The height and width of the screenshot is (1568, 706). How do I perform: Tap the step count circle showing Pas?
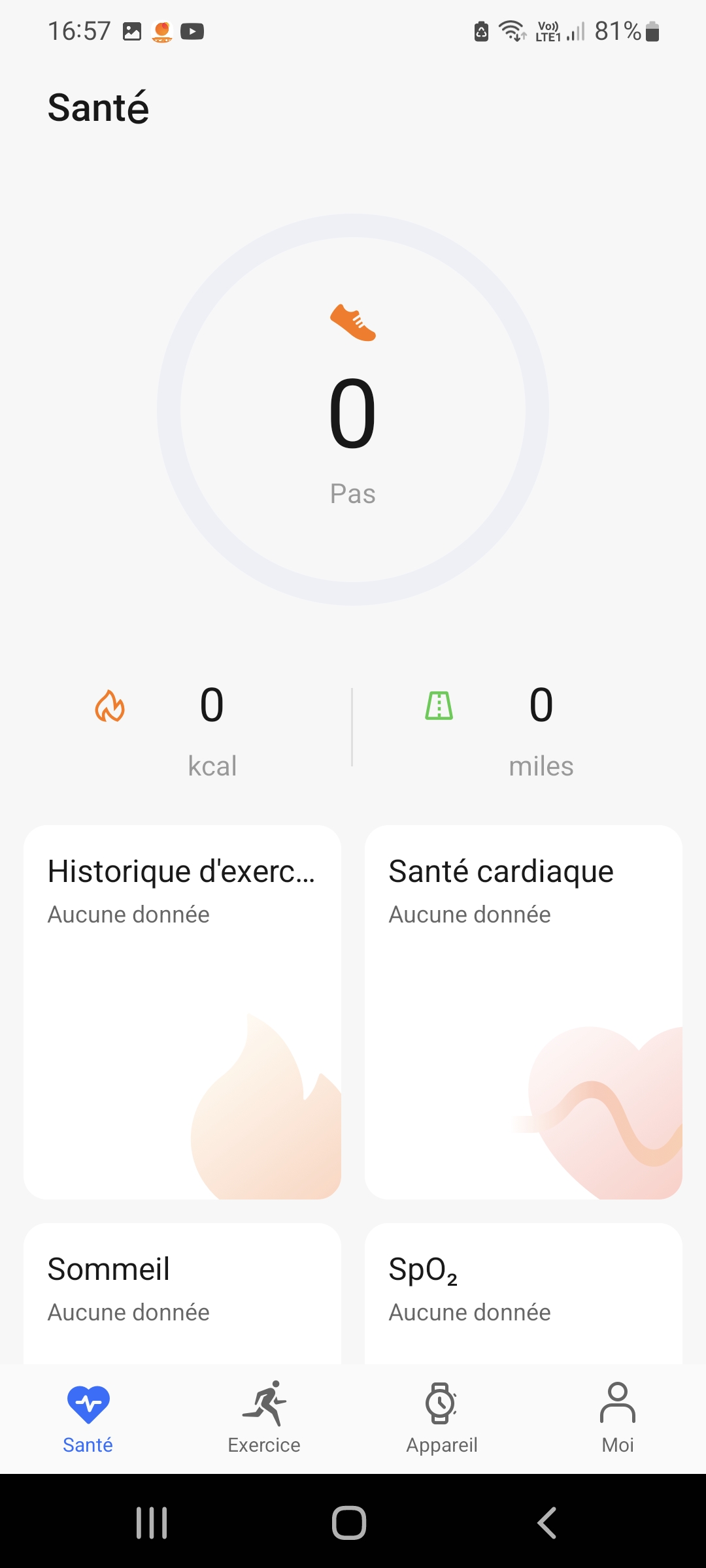coord(352,410)
